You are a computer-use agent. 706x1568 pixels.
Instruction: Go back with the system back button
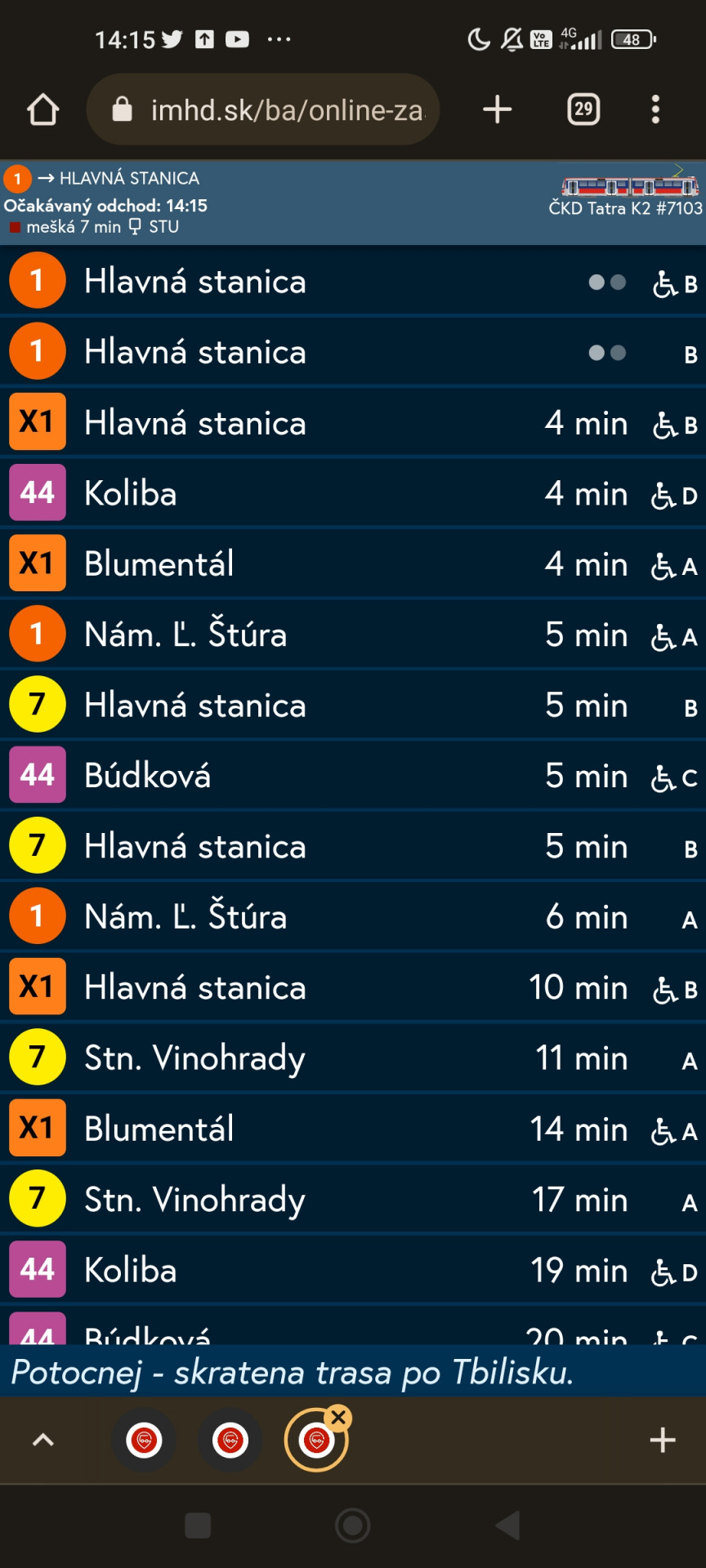(507, 1525)
